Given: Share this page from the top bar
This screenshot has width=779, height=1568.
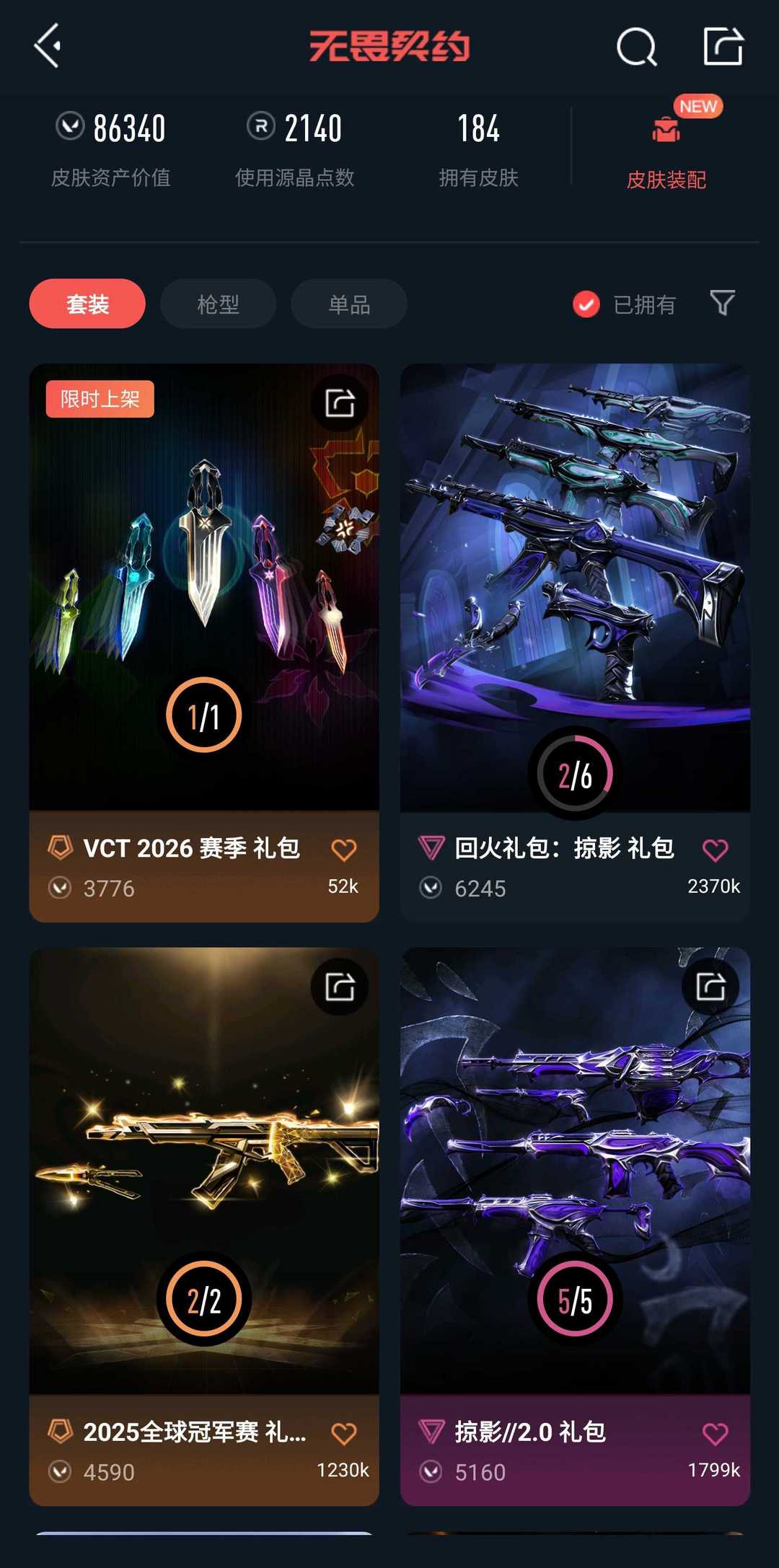Looking at the screenshot, I should click(x=723, y=47).
